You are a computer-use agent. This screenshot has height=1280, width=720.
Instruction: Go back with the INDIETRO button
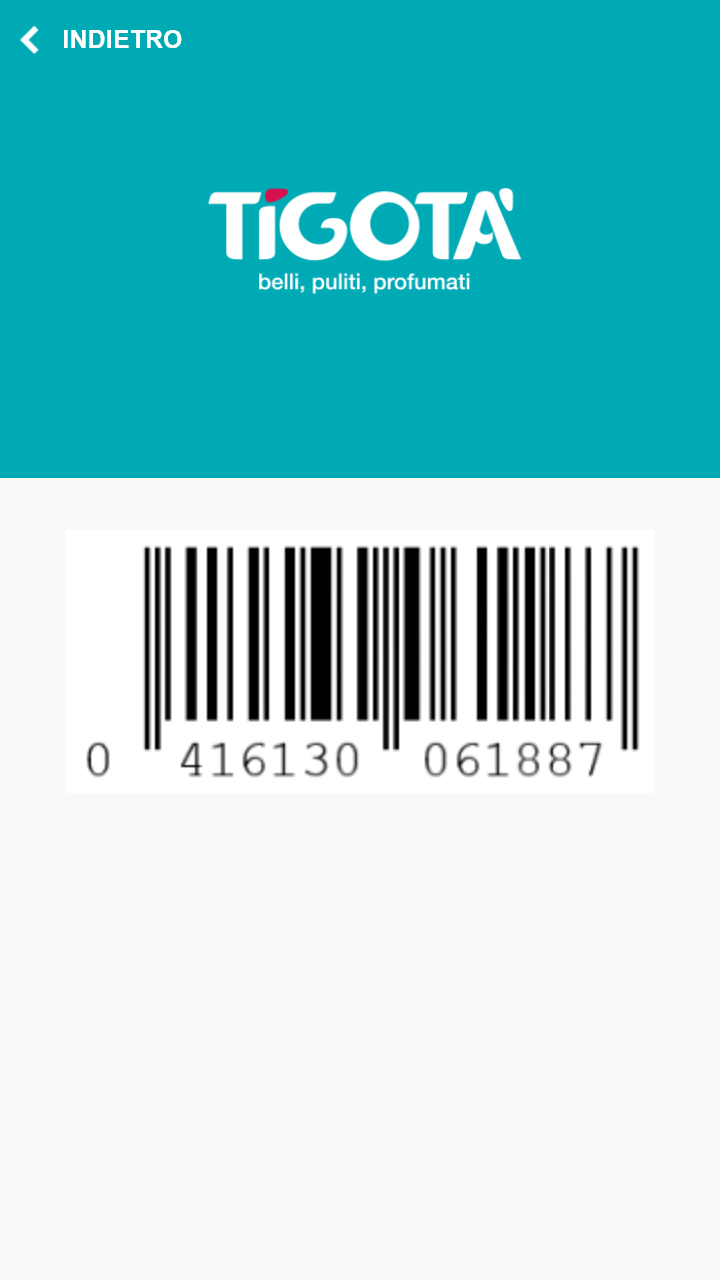tap(100, 40)
